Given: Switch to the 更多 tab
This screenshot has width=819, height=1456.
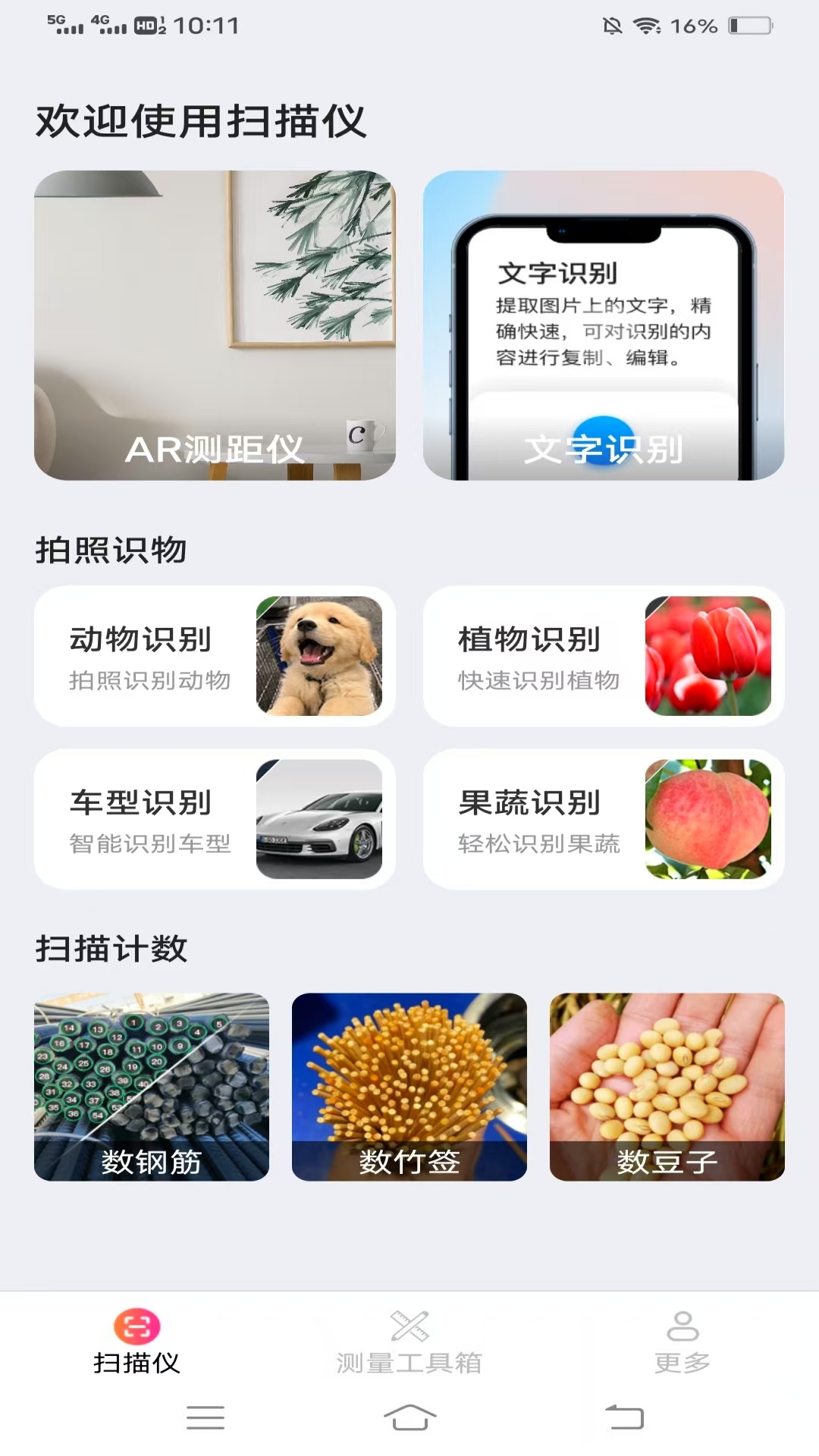Looking at the screenshot, I should (682, 1342).
